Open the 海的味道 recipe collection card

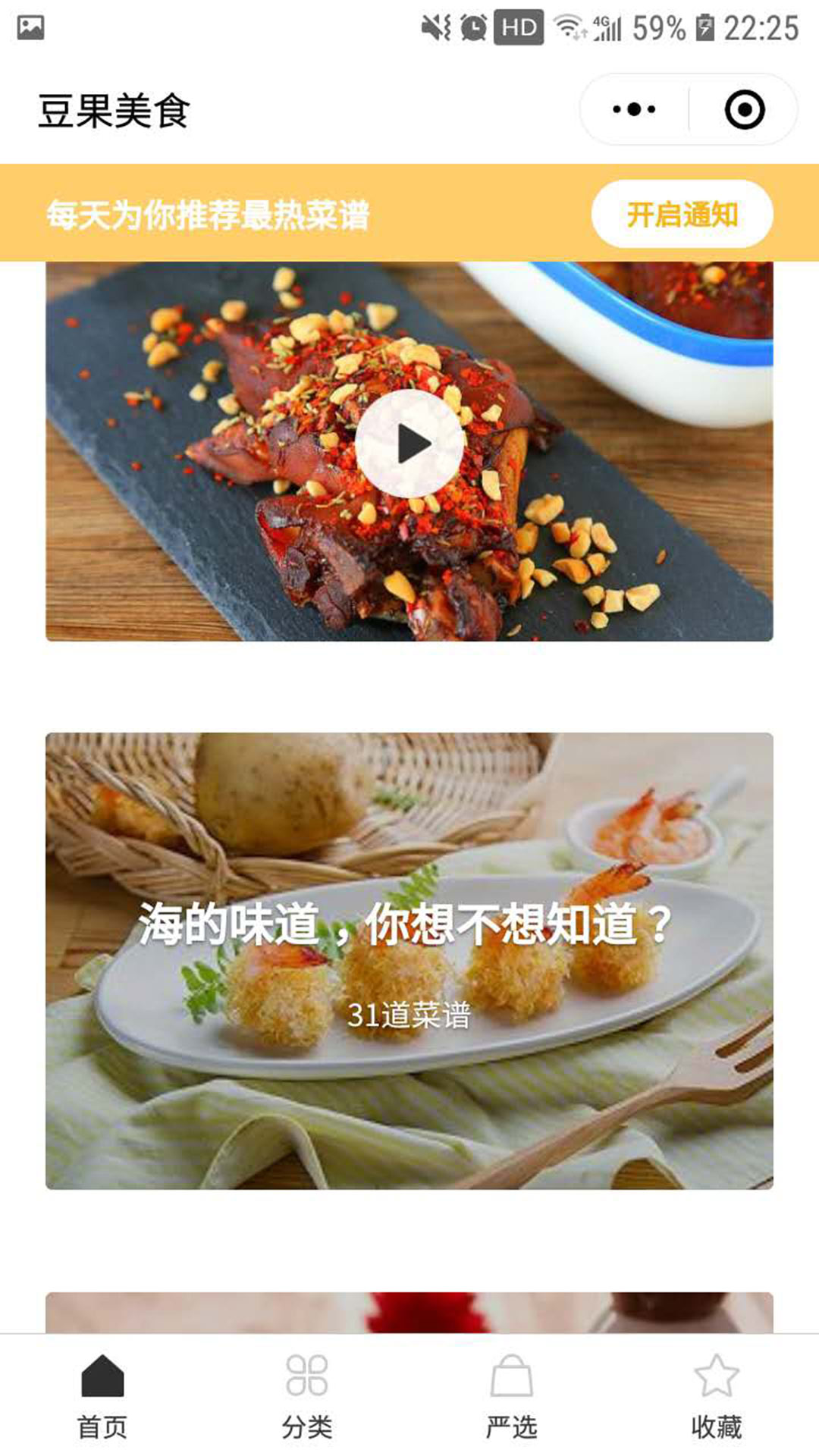click(x=409, y=960)
